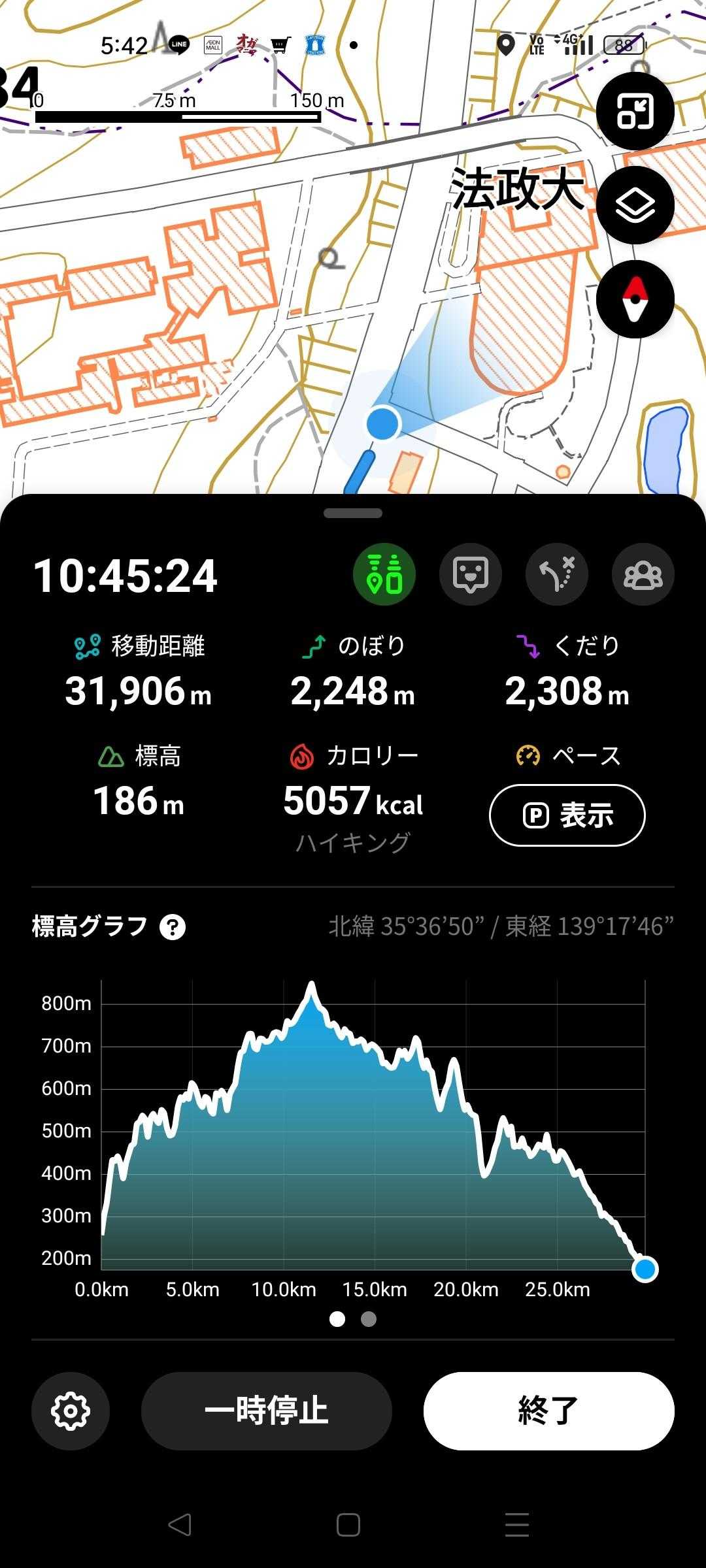
Task: Go back using the system back button
Action: click(180, 1525)
